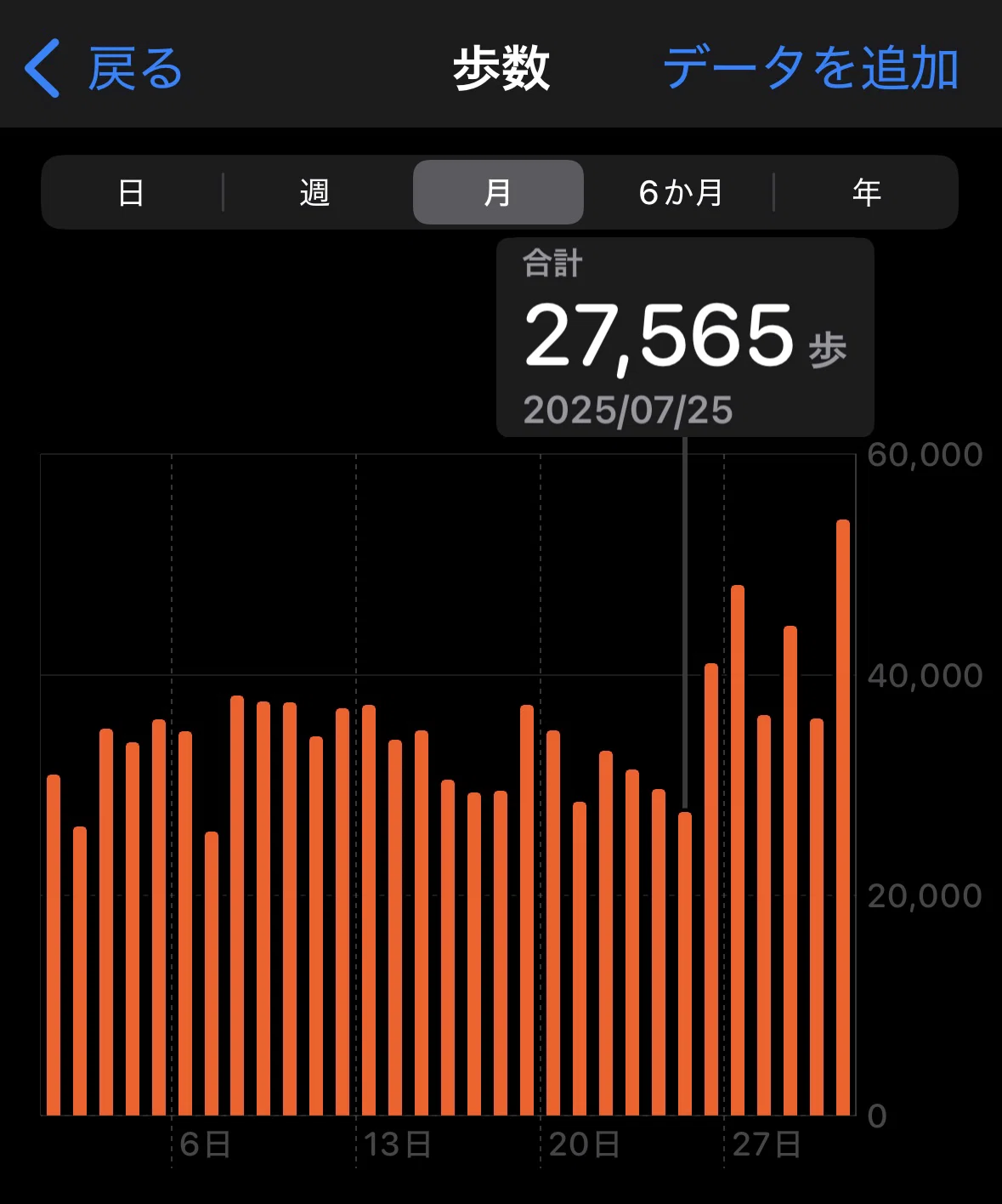Switch to the 週 (week) view
Image resolution: width=1002 pixels, height=1204 pixels.
314,193
